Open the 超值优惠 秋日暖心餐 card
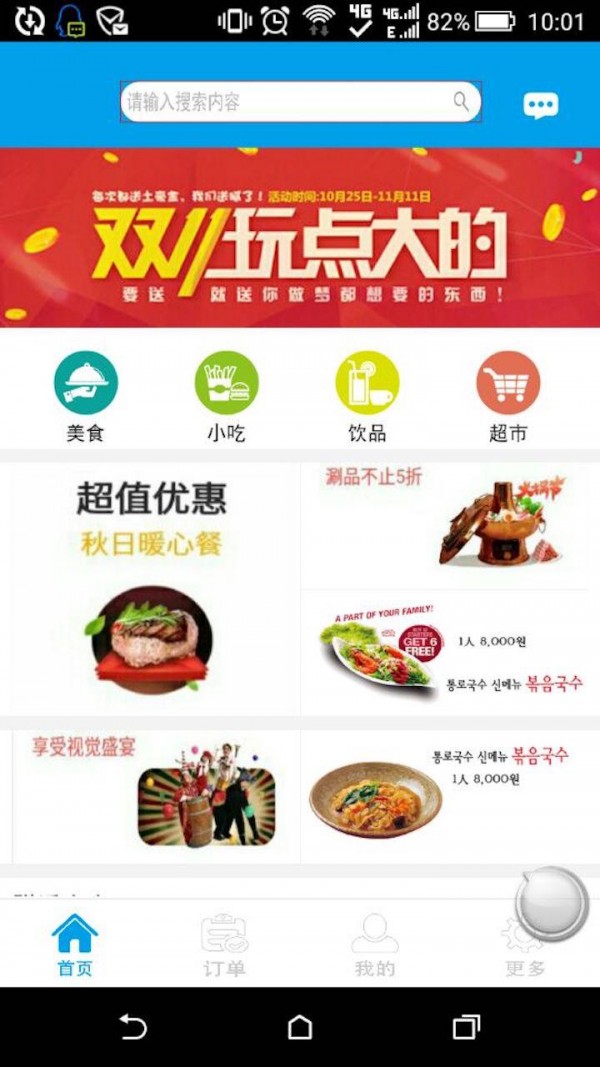 point(150,589)
